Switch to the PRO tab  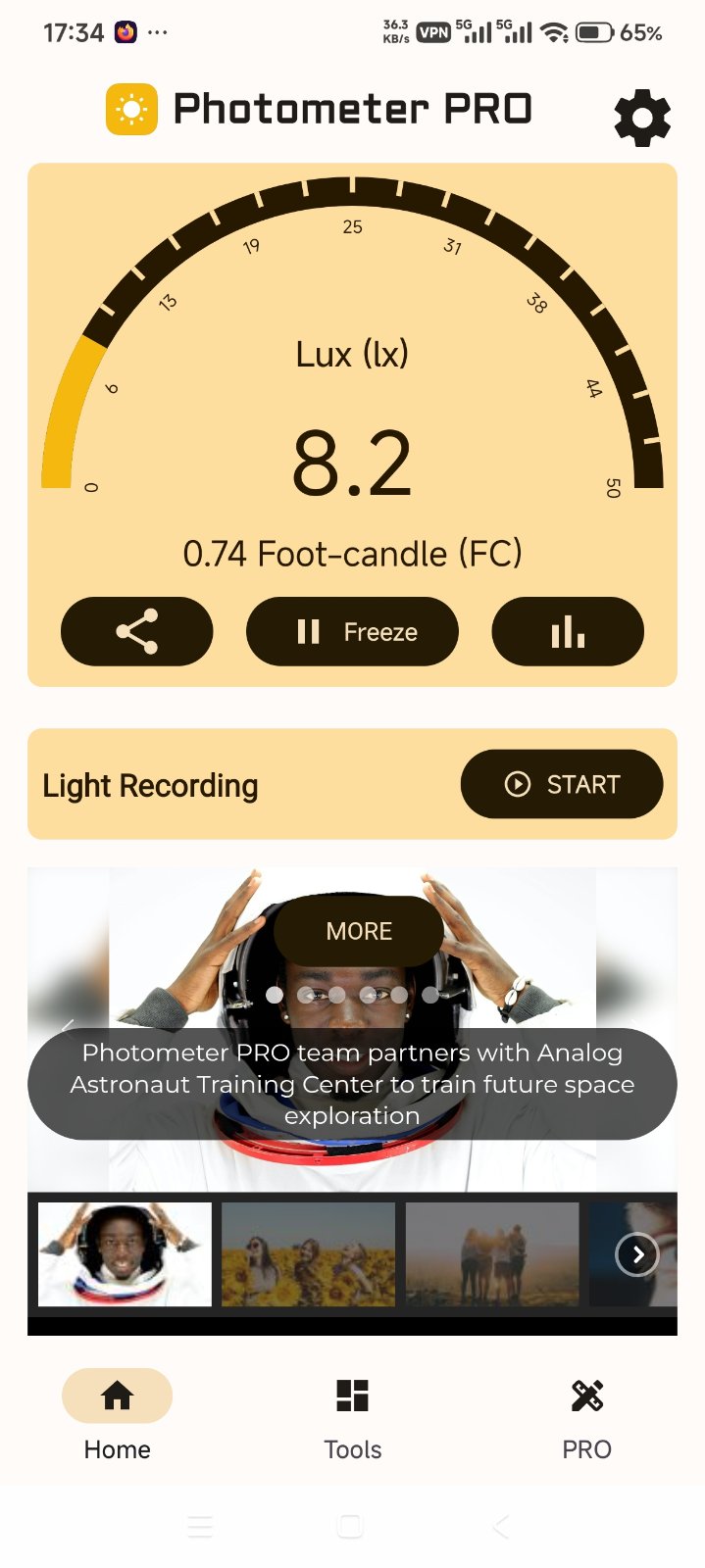tap(586, 1416)
